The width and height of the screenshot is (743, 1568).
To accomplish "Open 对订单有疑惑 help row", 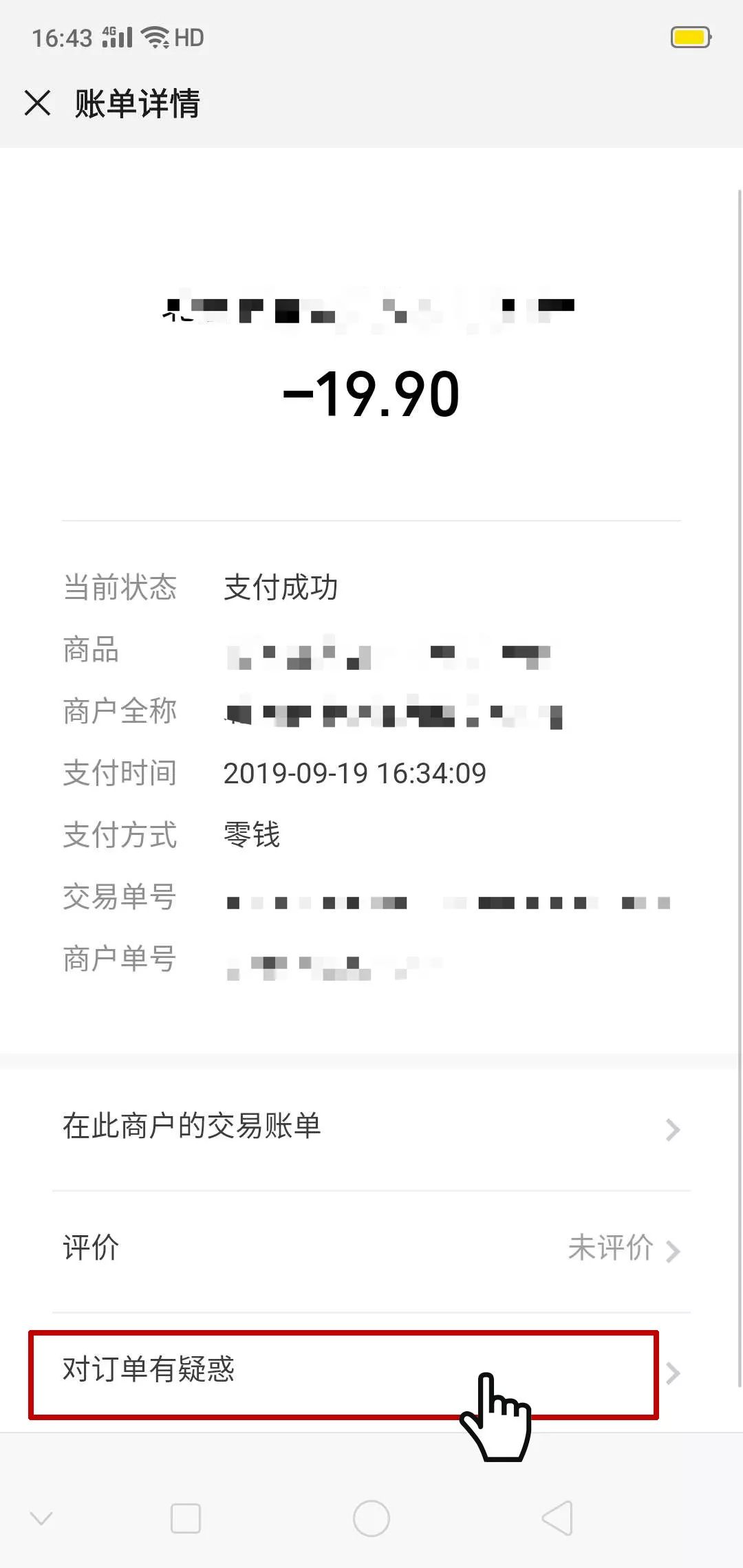I will [371, 1372].
